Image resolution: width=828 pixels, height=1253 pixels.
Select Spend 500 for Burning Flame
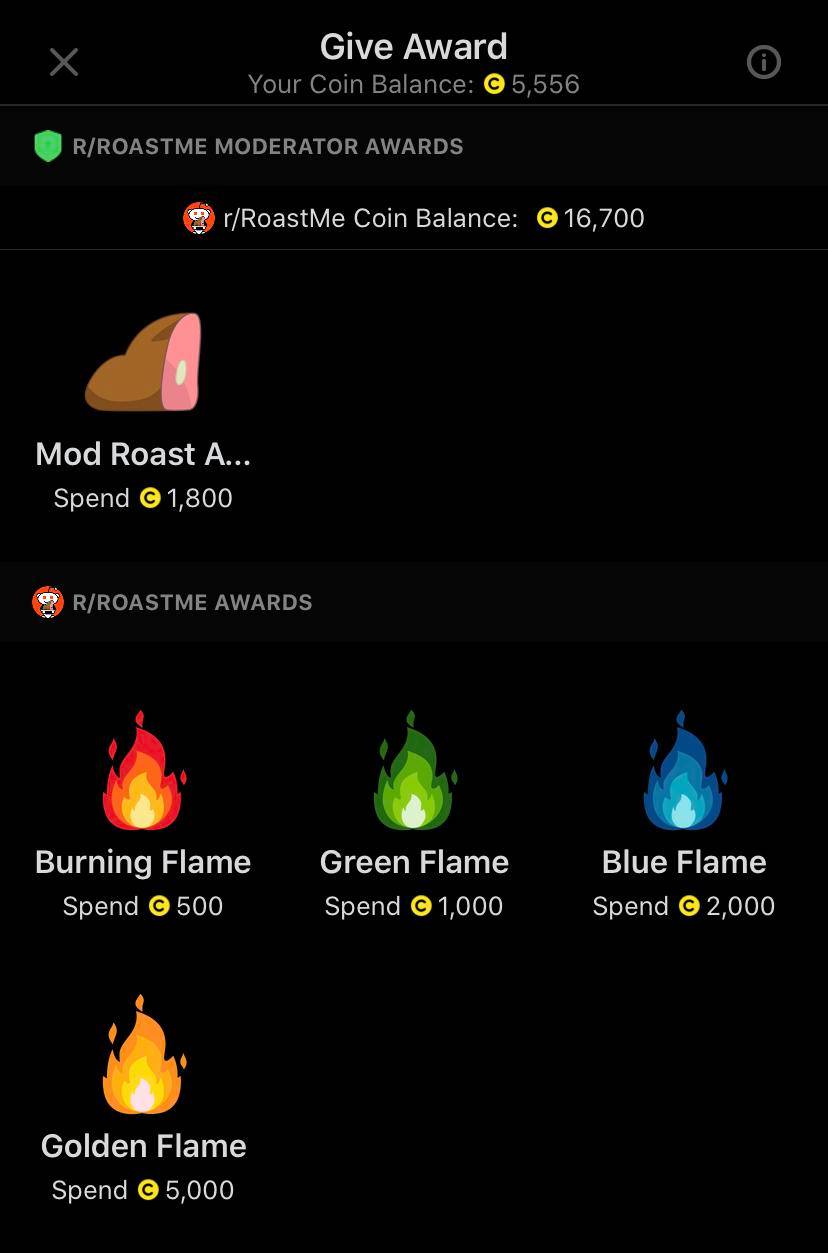point(142,906)
